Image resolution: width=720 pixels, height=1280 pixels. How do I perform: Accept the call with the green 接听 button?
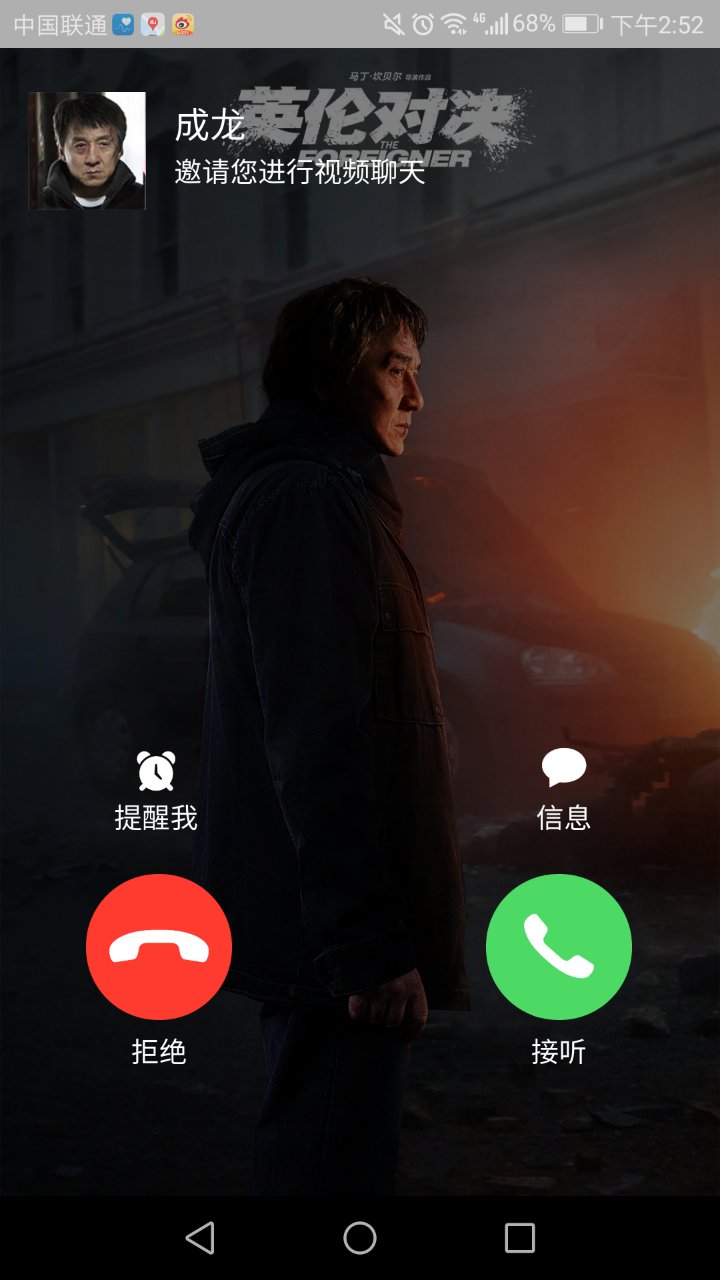click(558, 947)
